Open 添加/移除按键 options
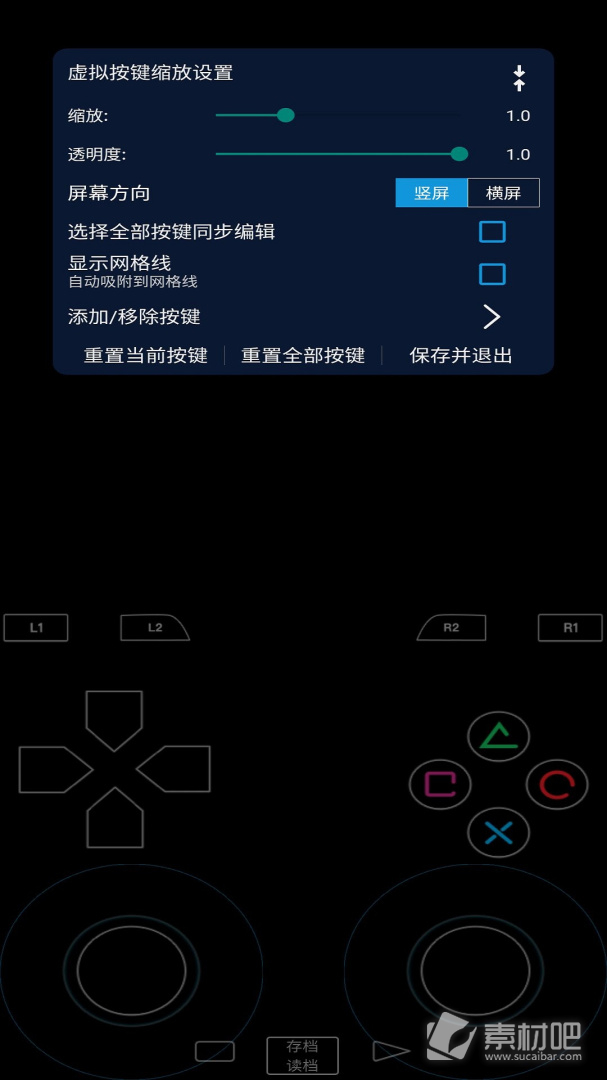Image resolution: width=607 pixels, height=1080 pixels. [491, 317]
